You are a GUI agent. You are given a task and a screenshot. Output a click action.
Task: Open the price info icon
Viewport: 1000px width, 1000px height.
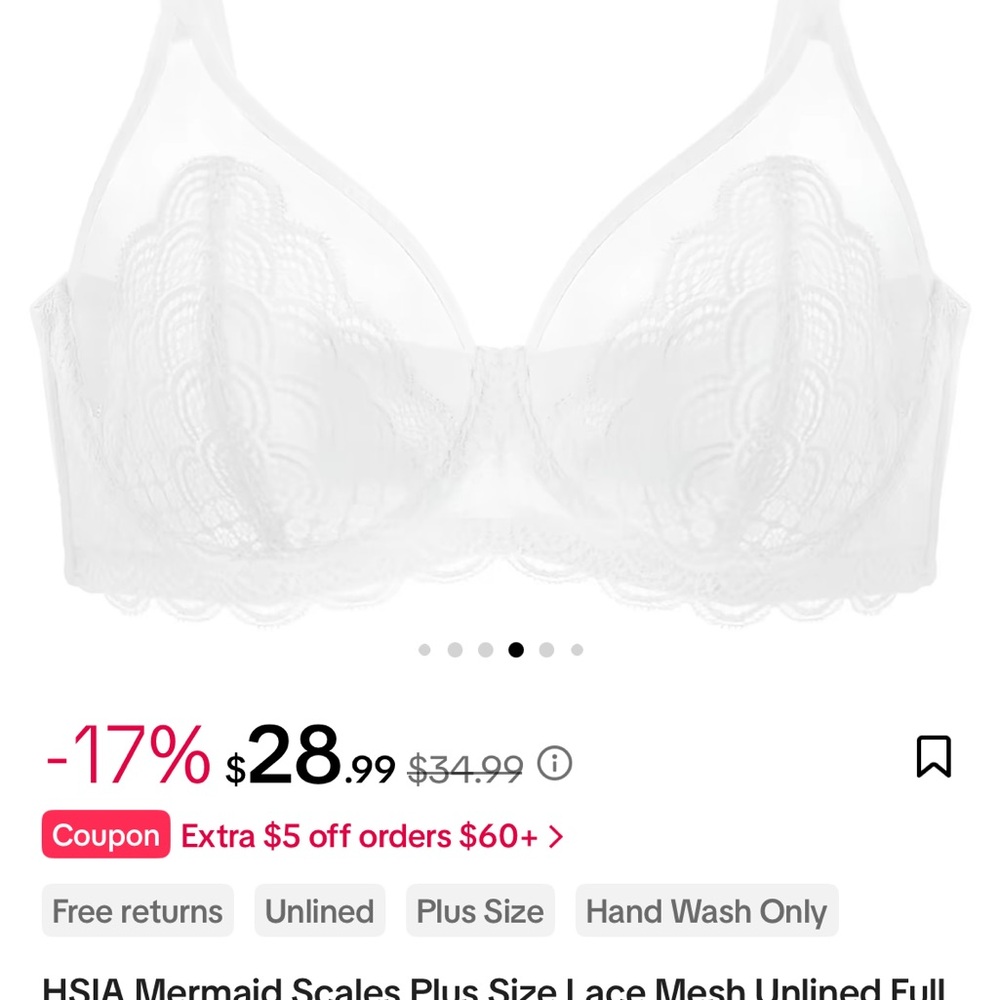pyautogui.click(x=555, y=764)
